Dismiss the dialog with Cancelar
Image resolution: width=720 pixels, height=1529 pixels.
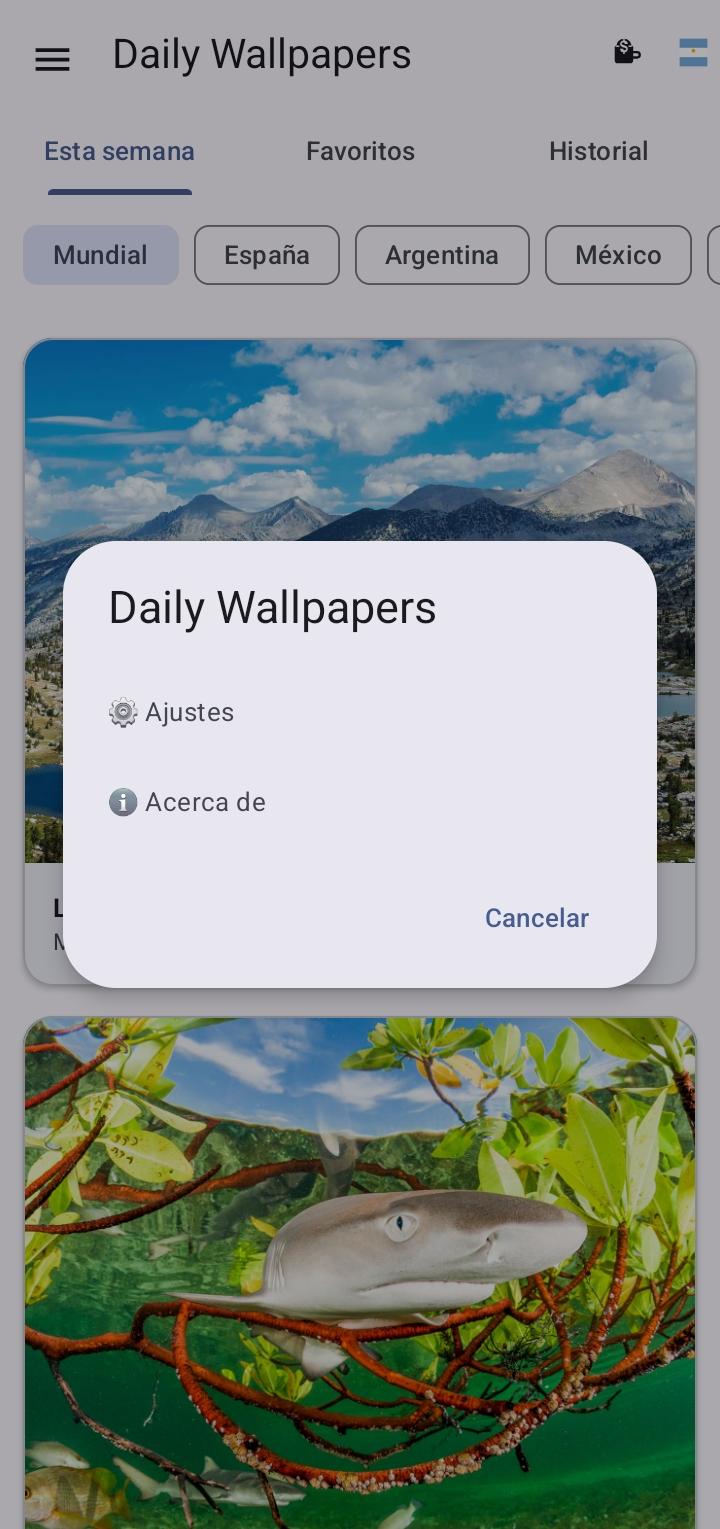pyautogui.click(x=537, y=918)
